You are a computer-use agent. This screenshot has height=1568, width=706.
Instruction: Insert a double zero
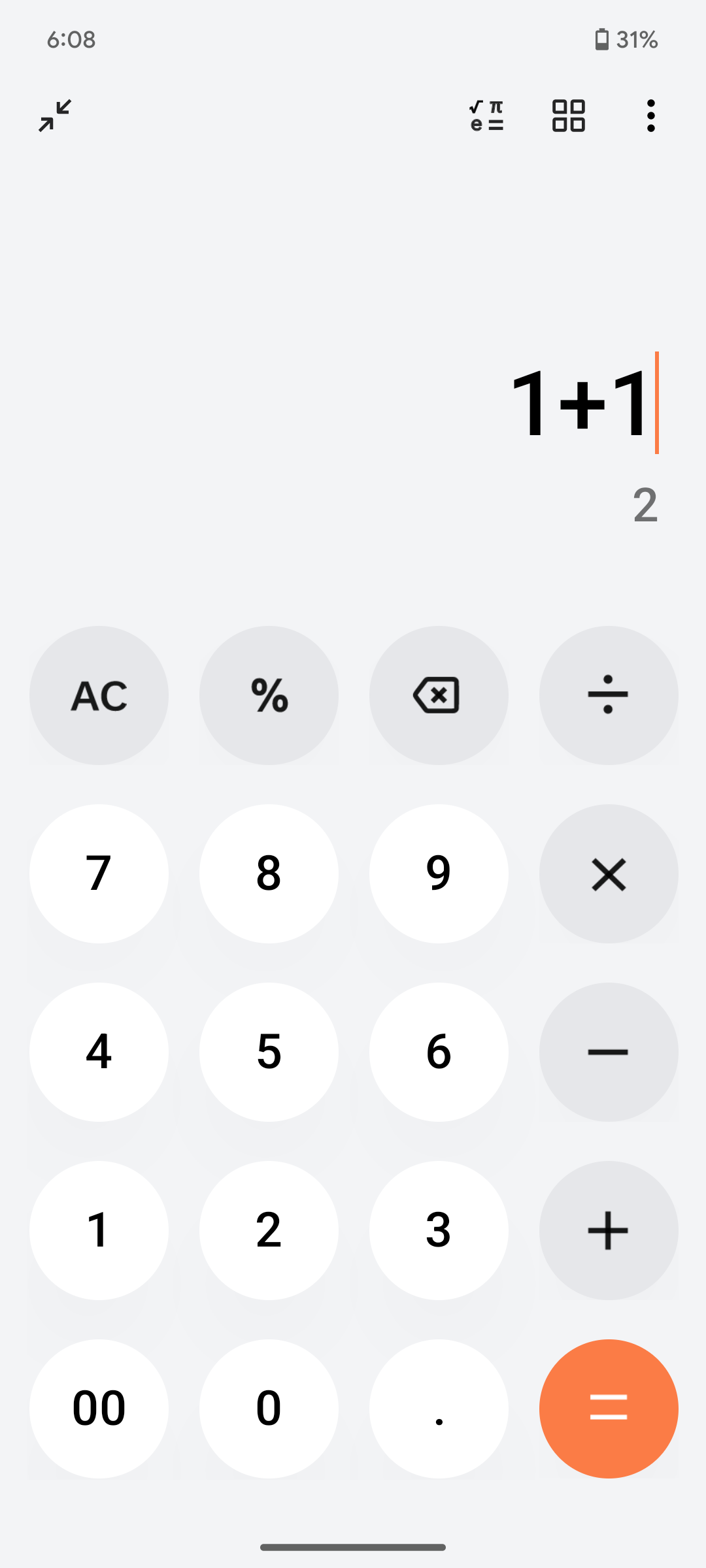point(99,1409)
